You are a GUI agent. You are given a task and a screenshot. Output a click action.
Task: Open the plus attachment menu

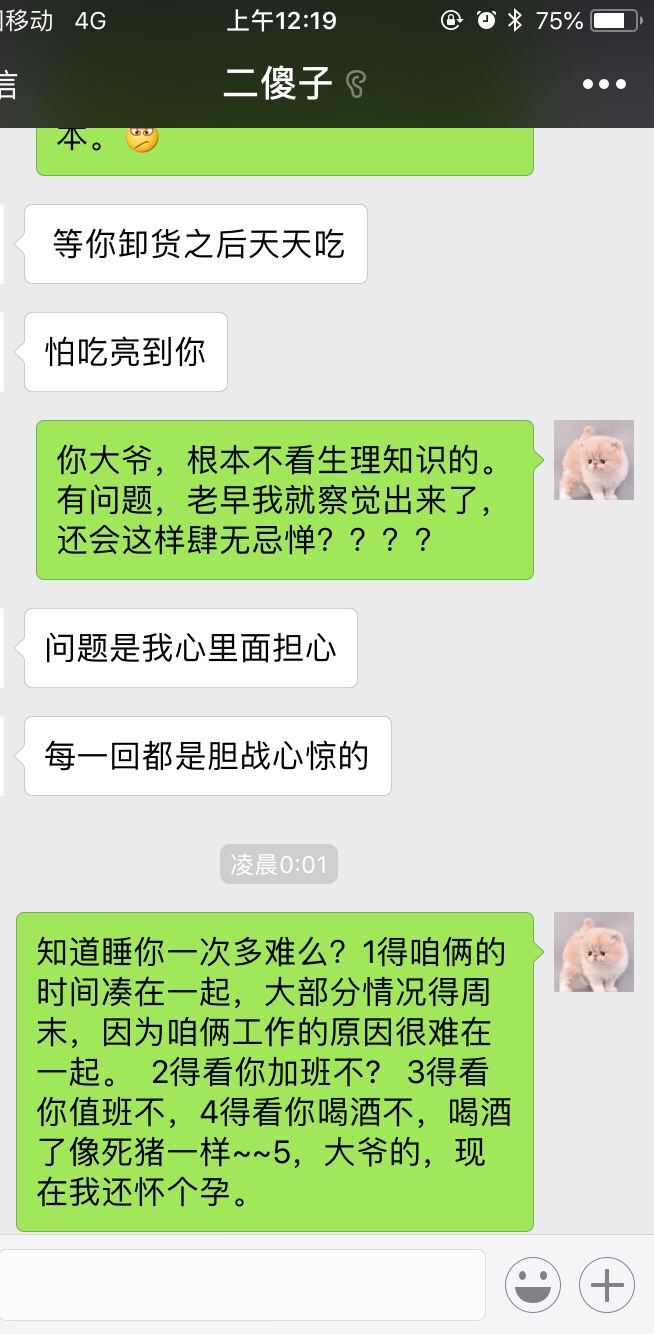(607, 1285)
